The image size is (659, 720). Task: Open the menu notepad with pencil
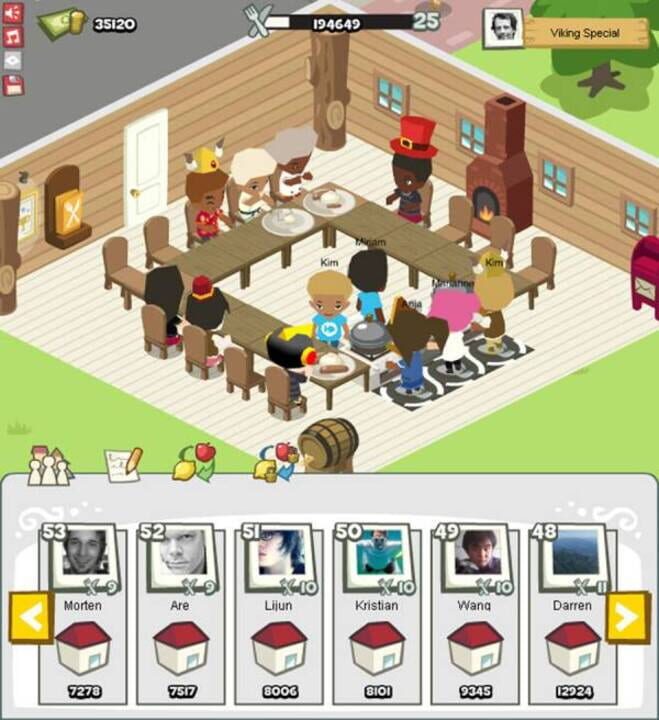coord(124,463)
